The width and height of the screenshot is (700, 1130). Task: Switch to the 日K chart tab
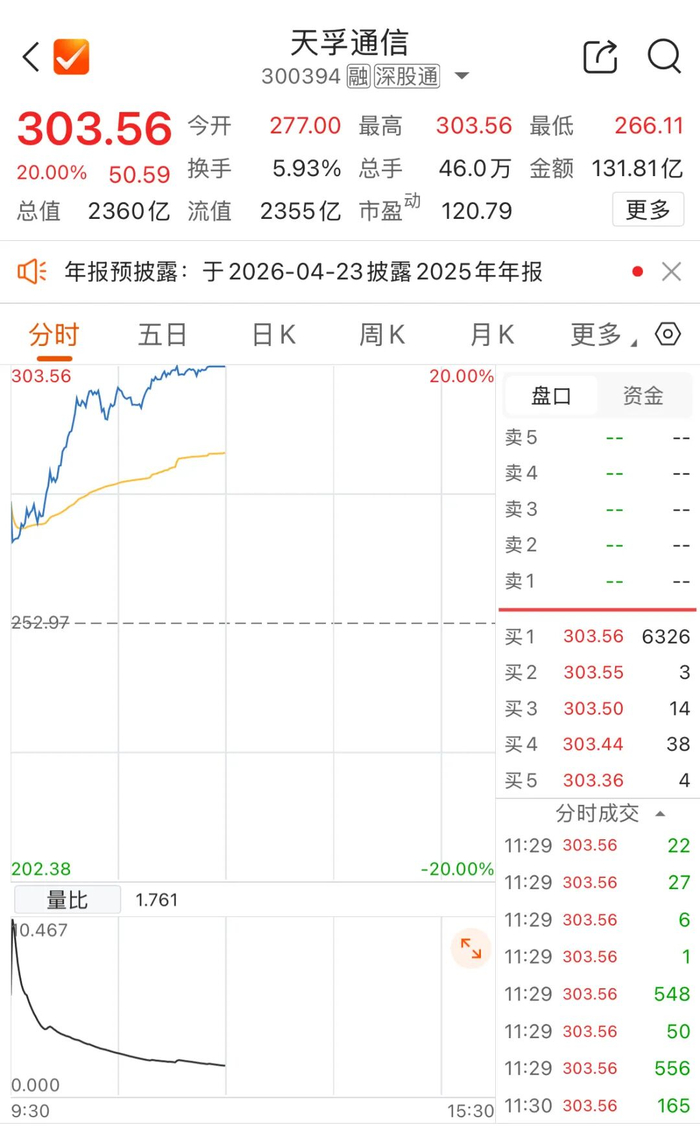(x=273, y=335)
